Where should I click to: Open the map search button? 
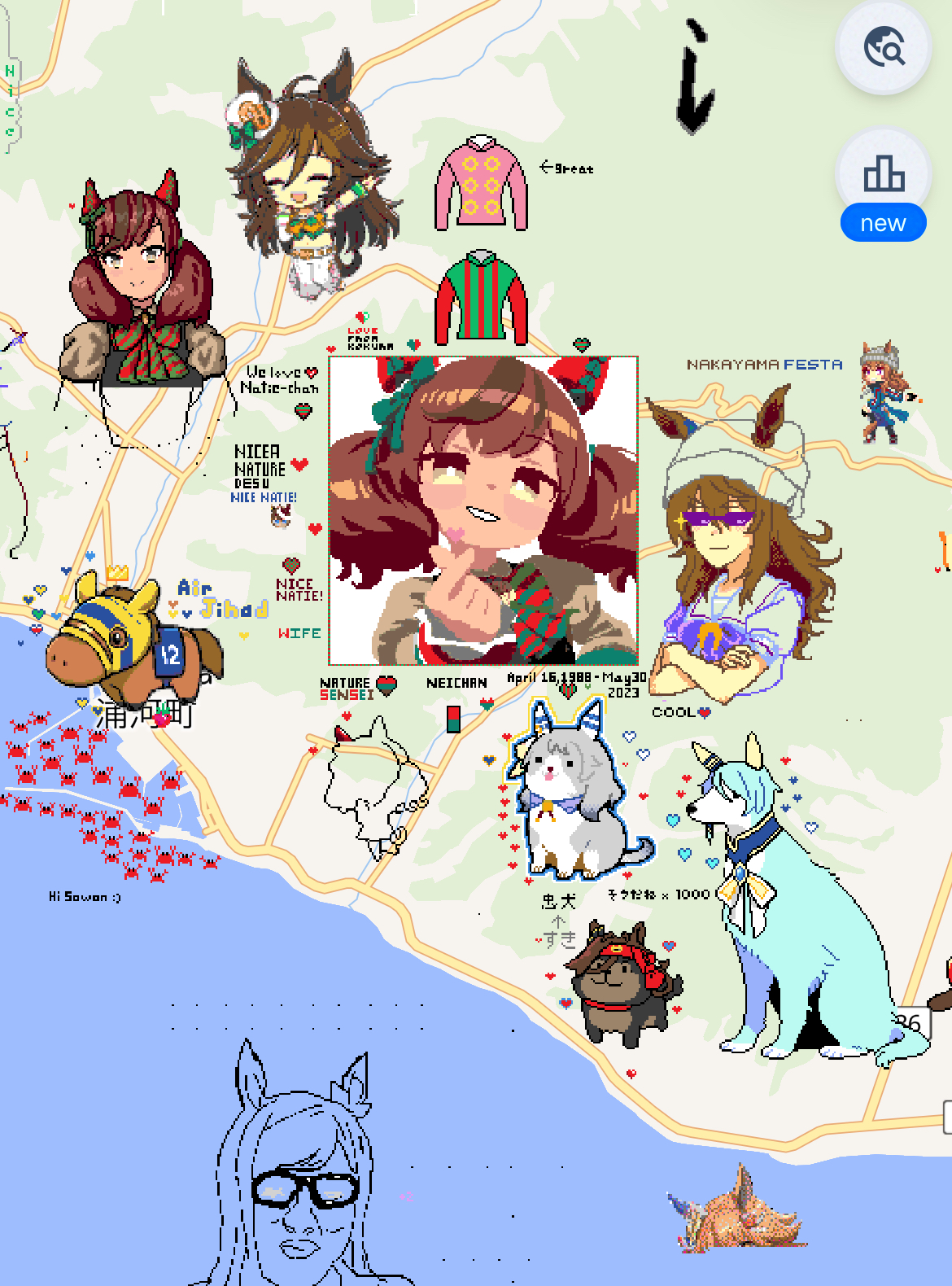[x=883, y=47]
